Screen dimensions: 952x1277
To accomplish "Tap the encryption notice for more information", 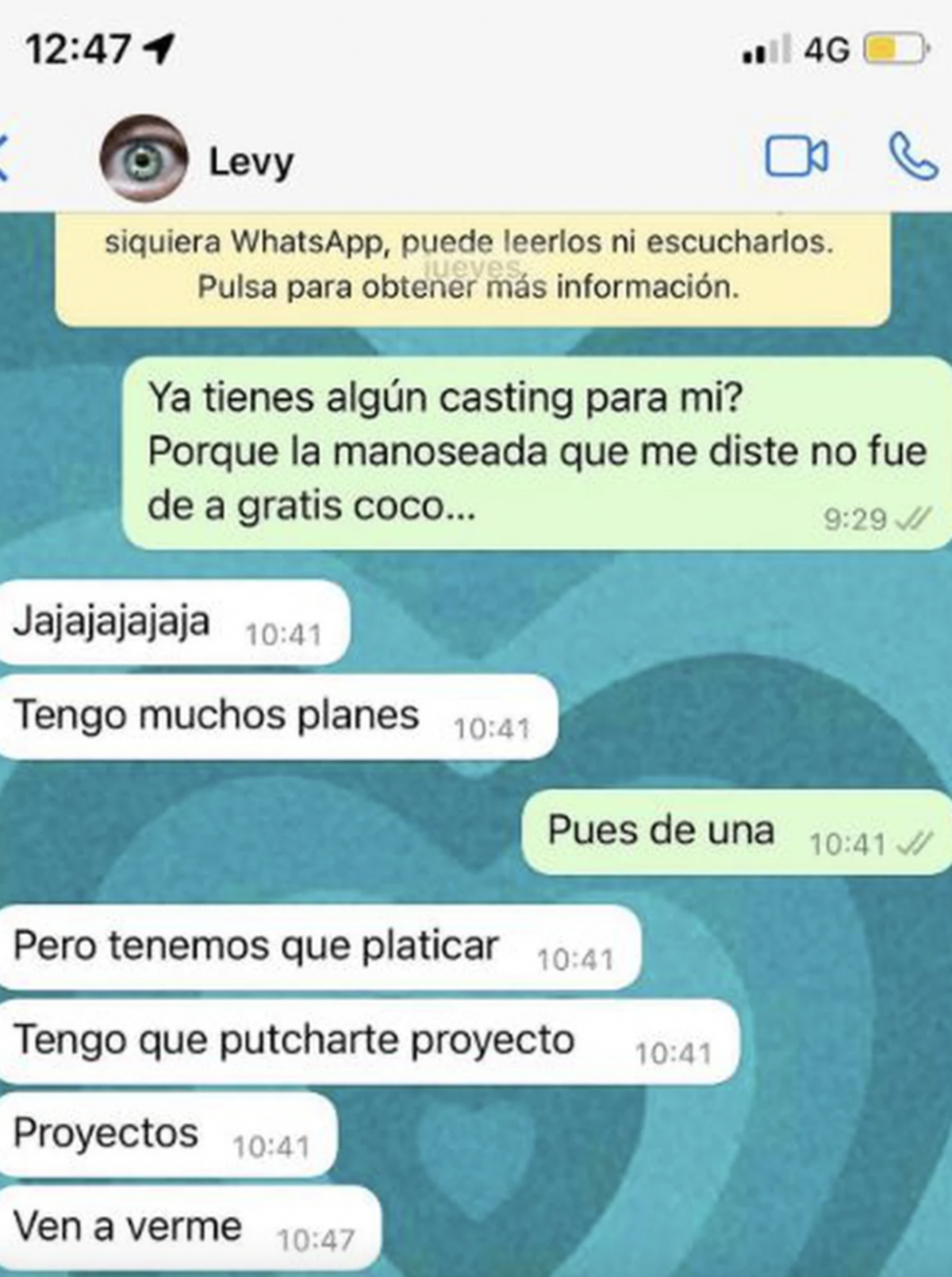I will coord(471,266).
